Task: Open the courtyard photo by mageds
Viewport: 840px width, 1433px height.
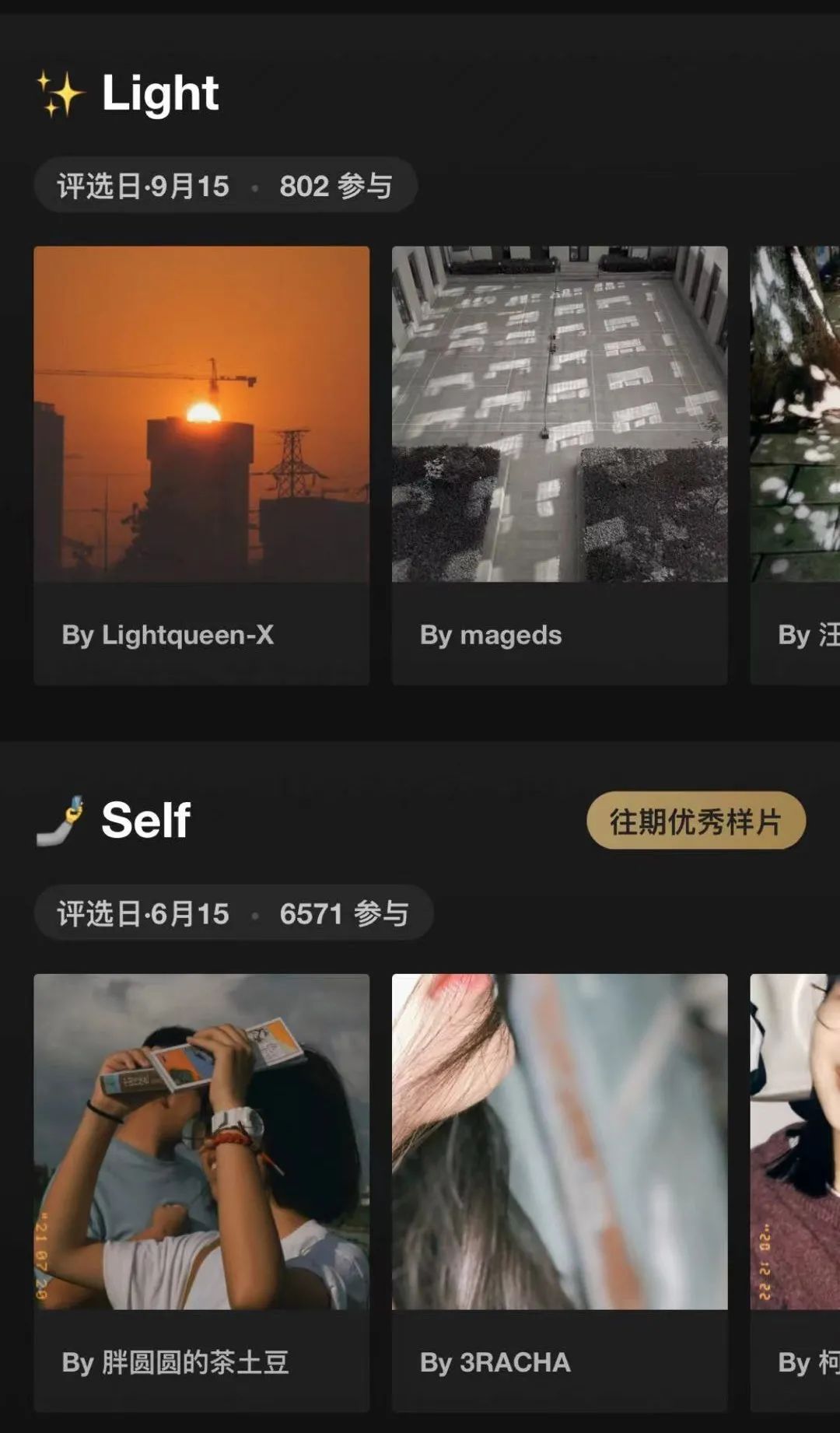Action: click(559, 415)
